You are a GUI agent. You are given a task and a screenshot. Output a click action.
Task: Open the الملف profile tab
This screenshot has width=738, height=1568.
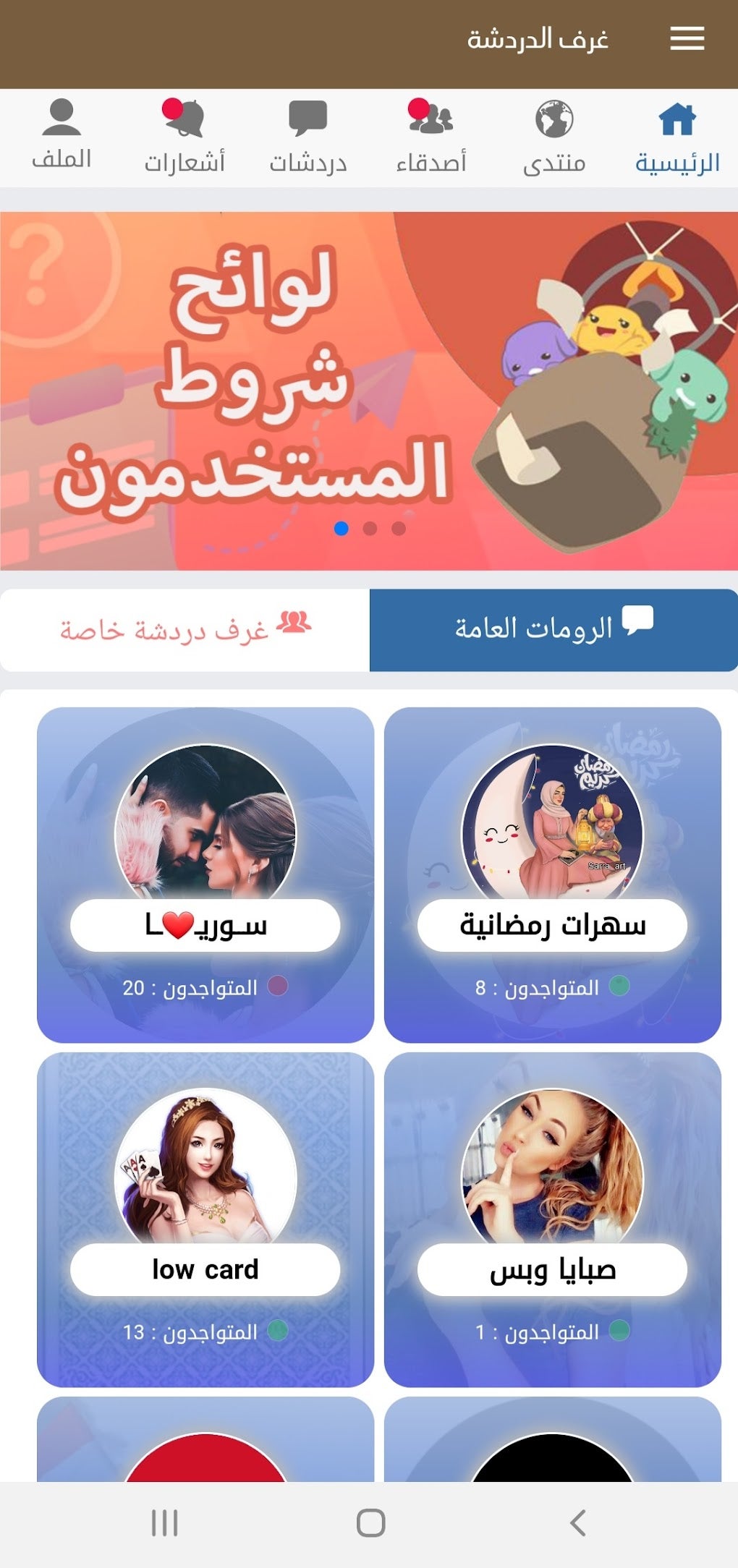click(61, 137)
